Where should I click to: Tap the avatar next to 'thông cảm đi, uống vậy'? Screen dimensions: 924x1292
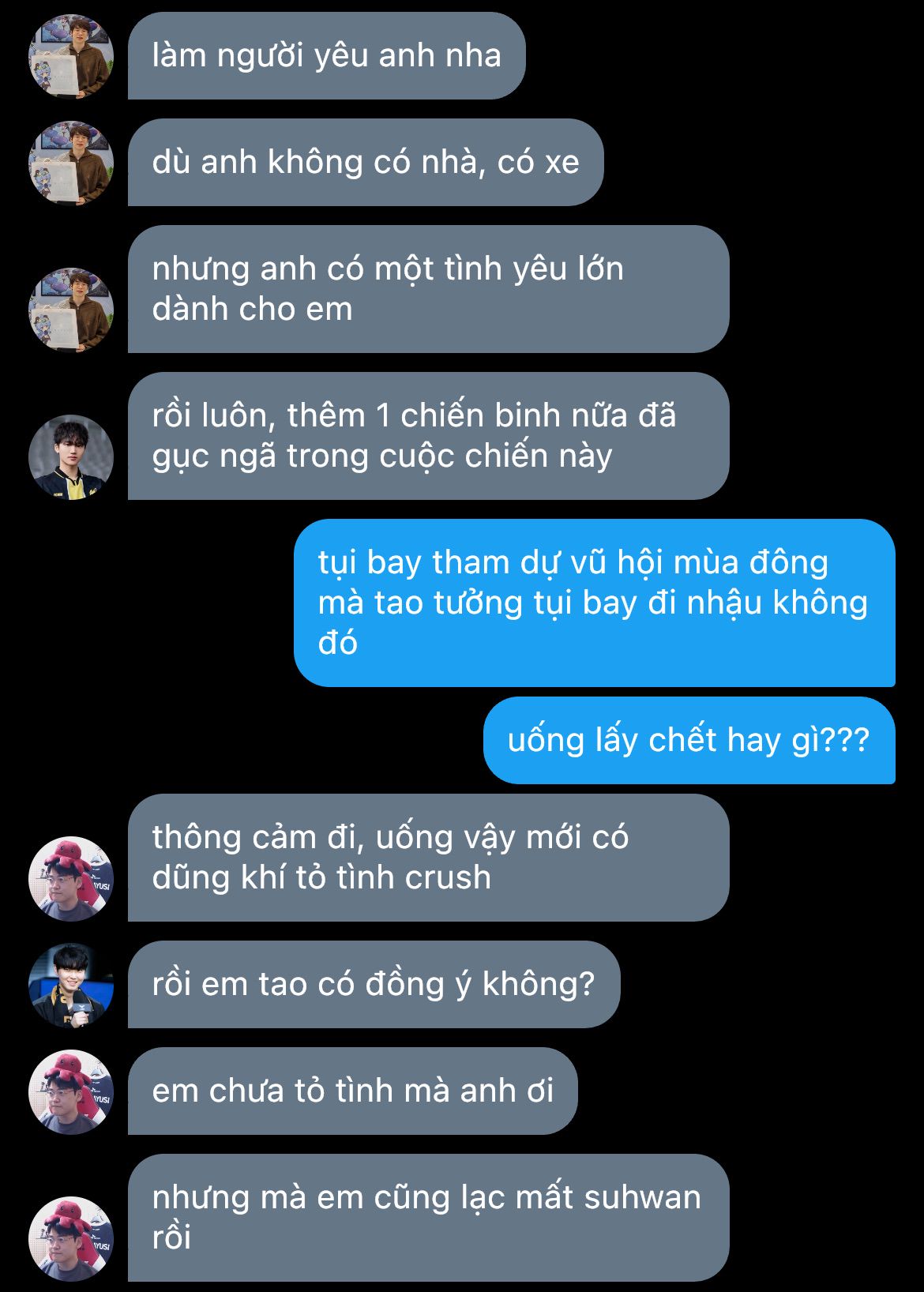click(71, 878)
